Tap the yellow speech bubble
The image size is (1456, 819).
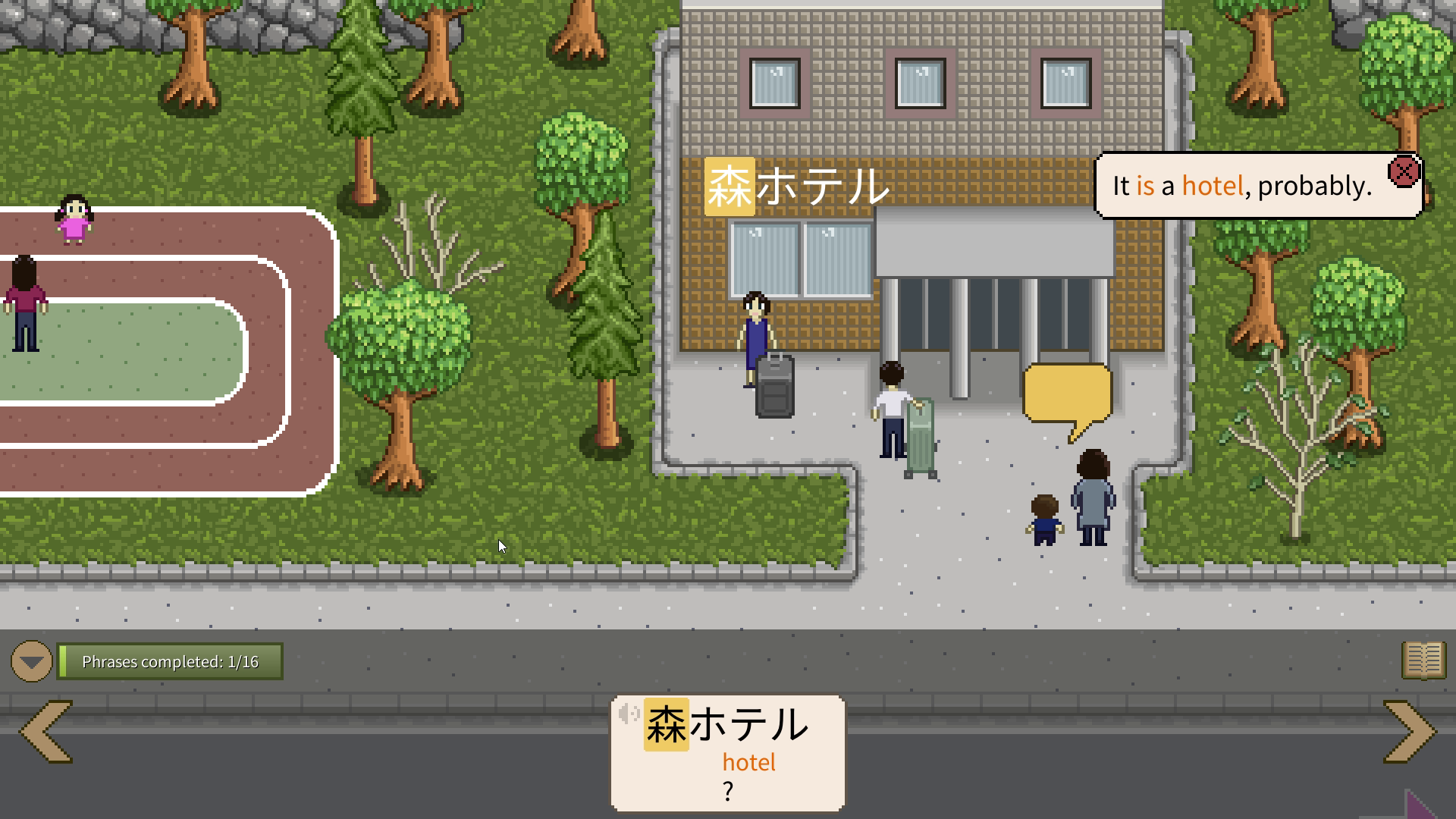pos(1067,394)
